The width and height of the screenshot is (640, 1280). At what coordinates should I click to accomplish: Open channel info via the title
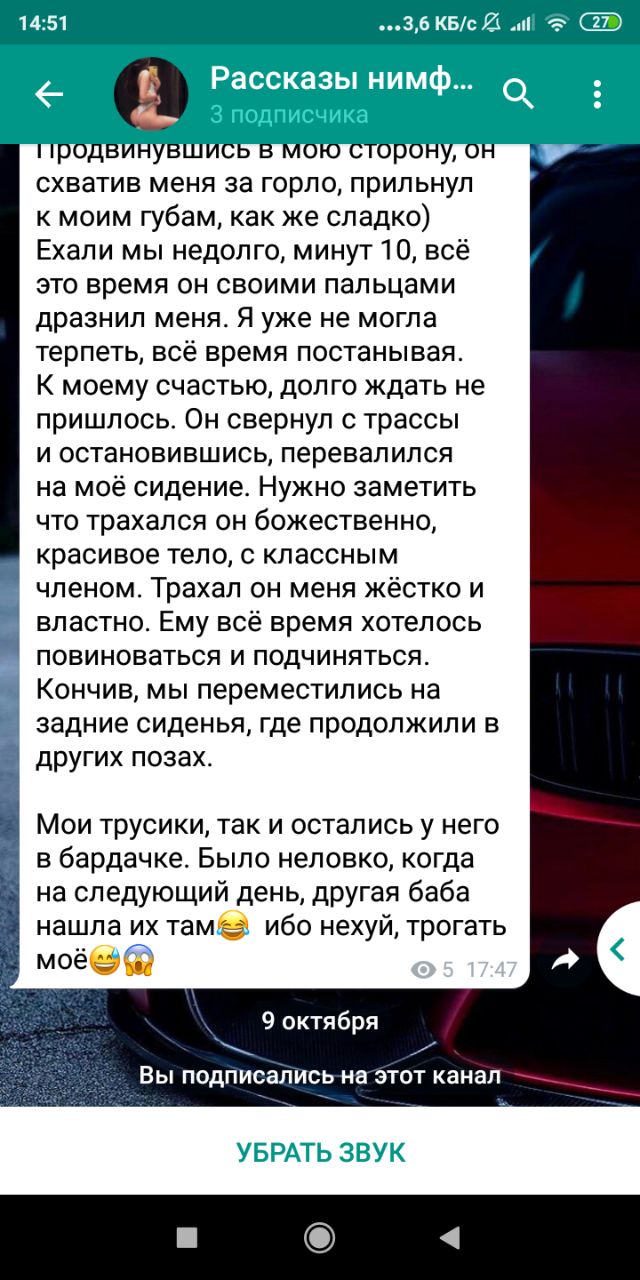[340, 81]
